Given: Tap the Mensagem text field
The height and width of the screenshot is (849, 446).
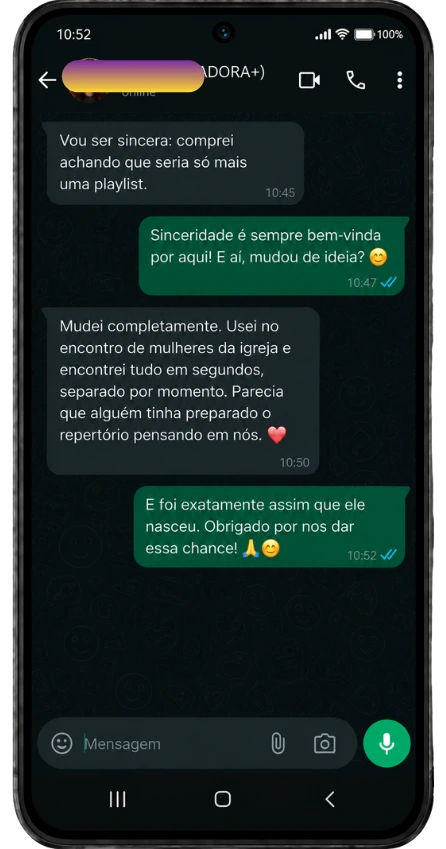Looking at the screenshot, I should coord(173,743).
